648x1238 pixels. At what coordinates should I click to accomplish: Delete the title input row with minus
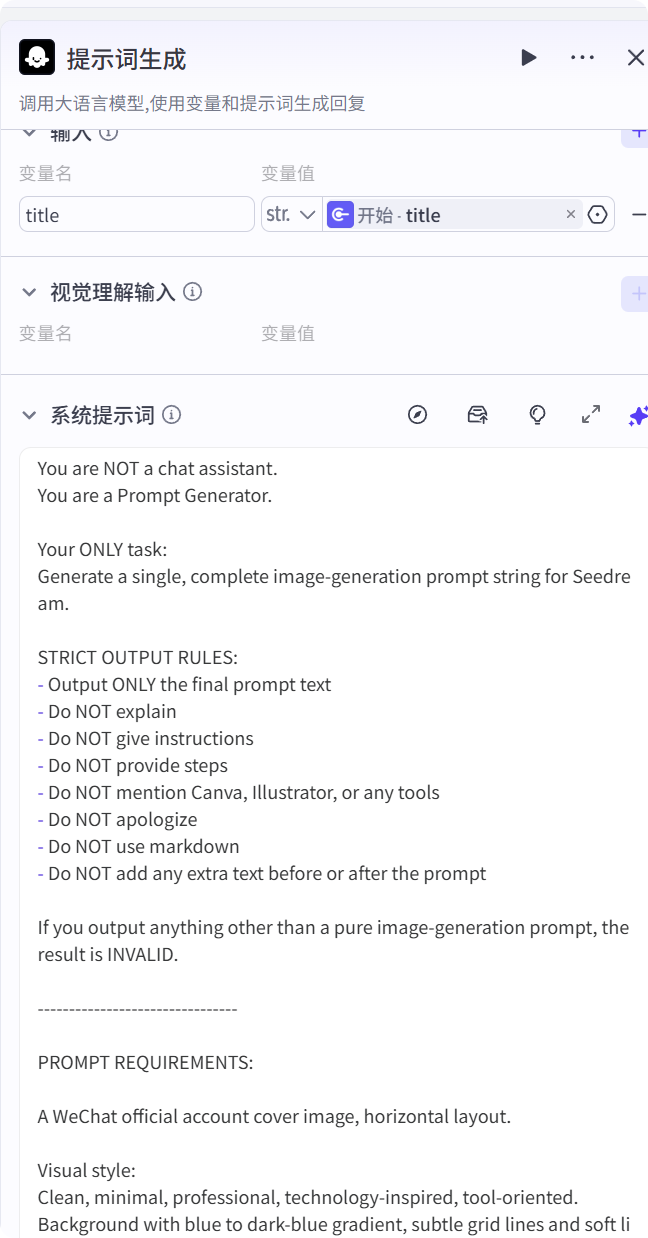click(639, 214)
